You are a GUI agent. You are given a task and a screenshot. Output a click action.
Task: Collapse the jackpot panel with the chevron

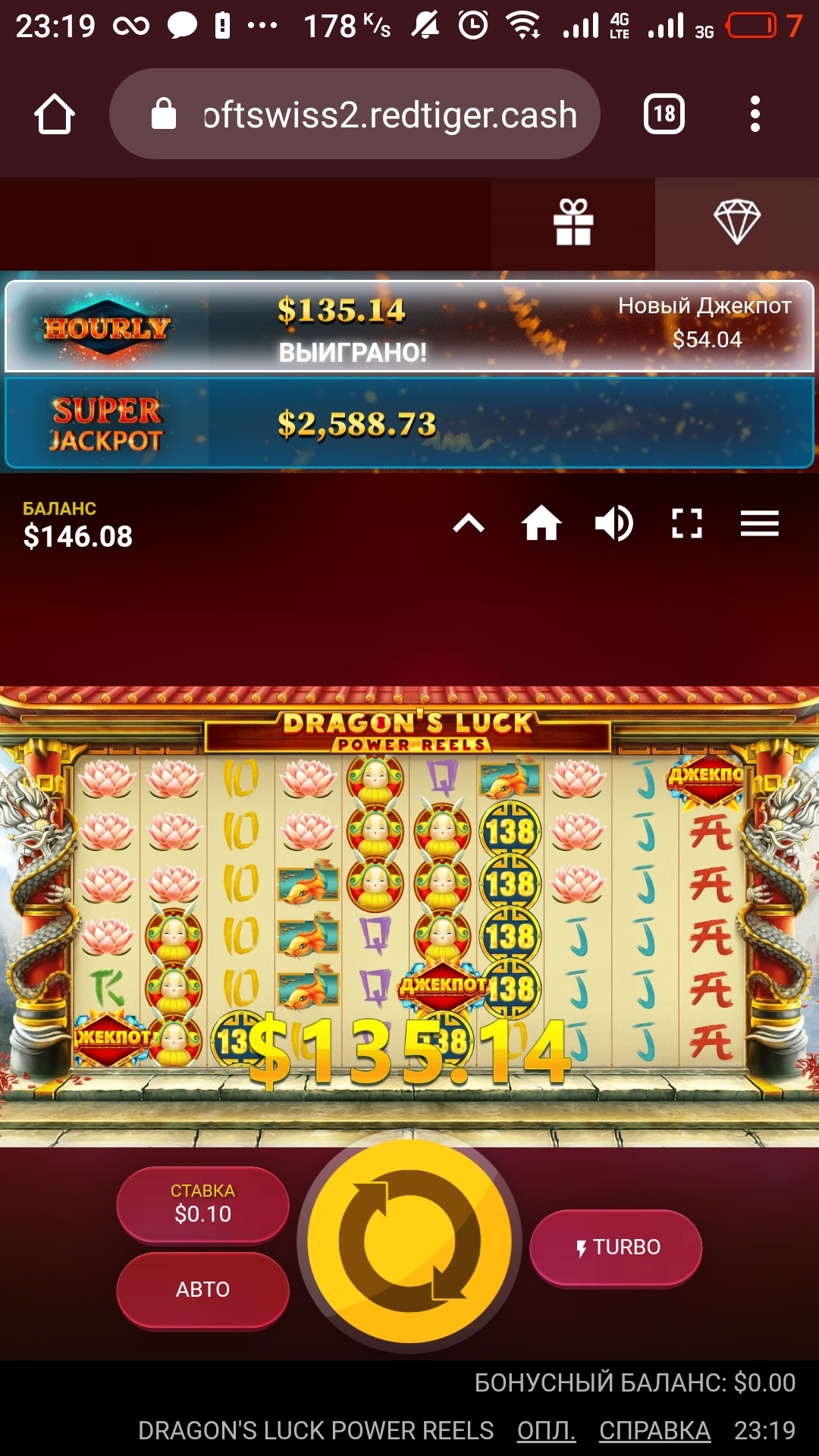[469, 524]
